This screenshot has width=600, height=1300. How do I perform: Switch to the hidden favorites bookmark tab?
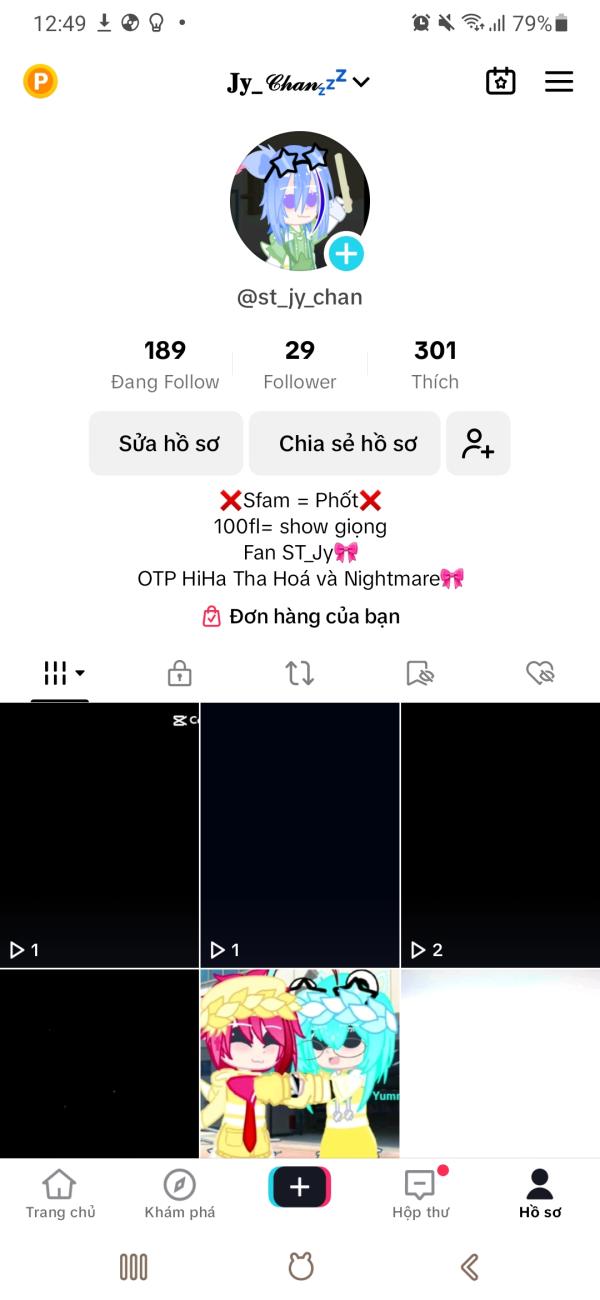420,673
